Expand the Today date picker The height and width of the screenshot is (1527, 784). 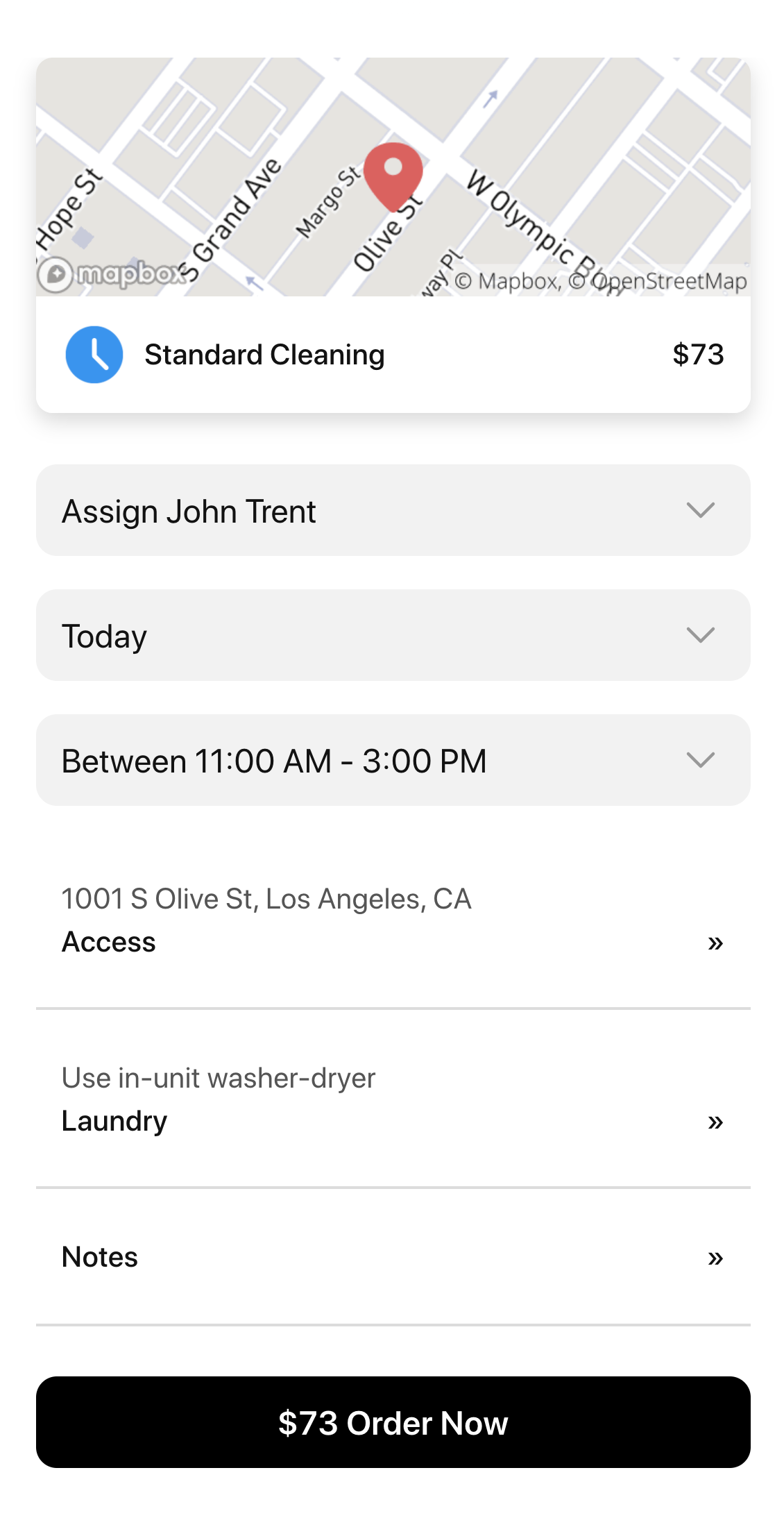[393, 635]
